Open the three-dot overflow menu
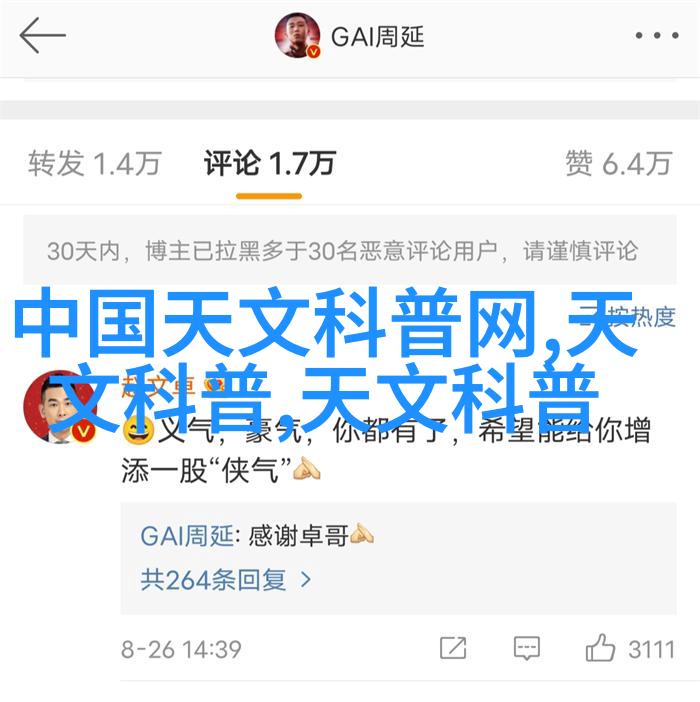 click(655, 37)
